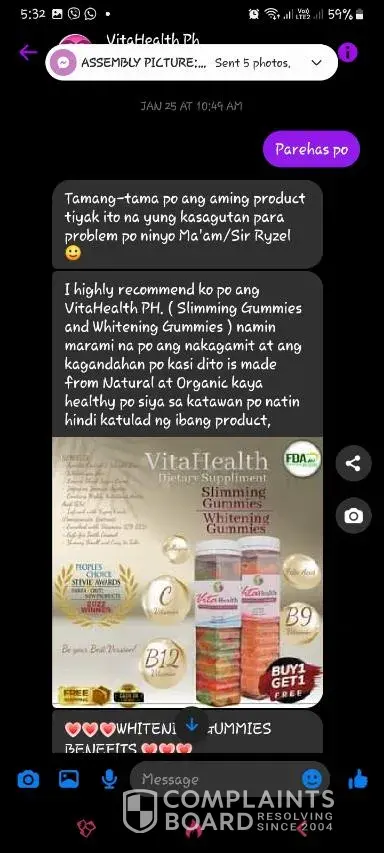This screenshot has height=853, width=384.
Task: Open the round camera button beside the photo
Action: [353, 516]
